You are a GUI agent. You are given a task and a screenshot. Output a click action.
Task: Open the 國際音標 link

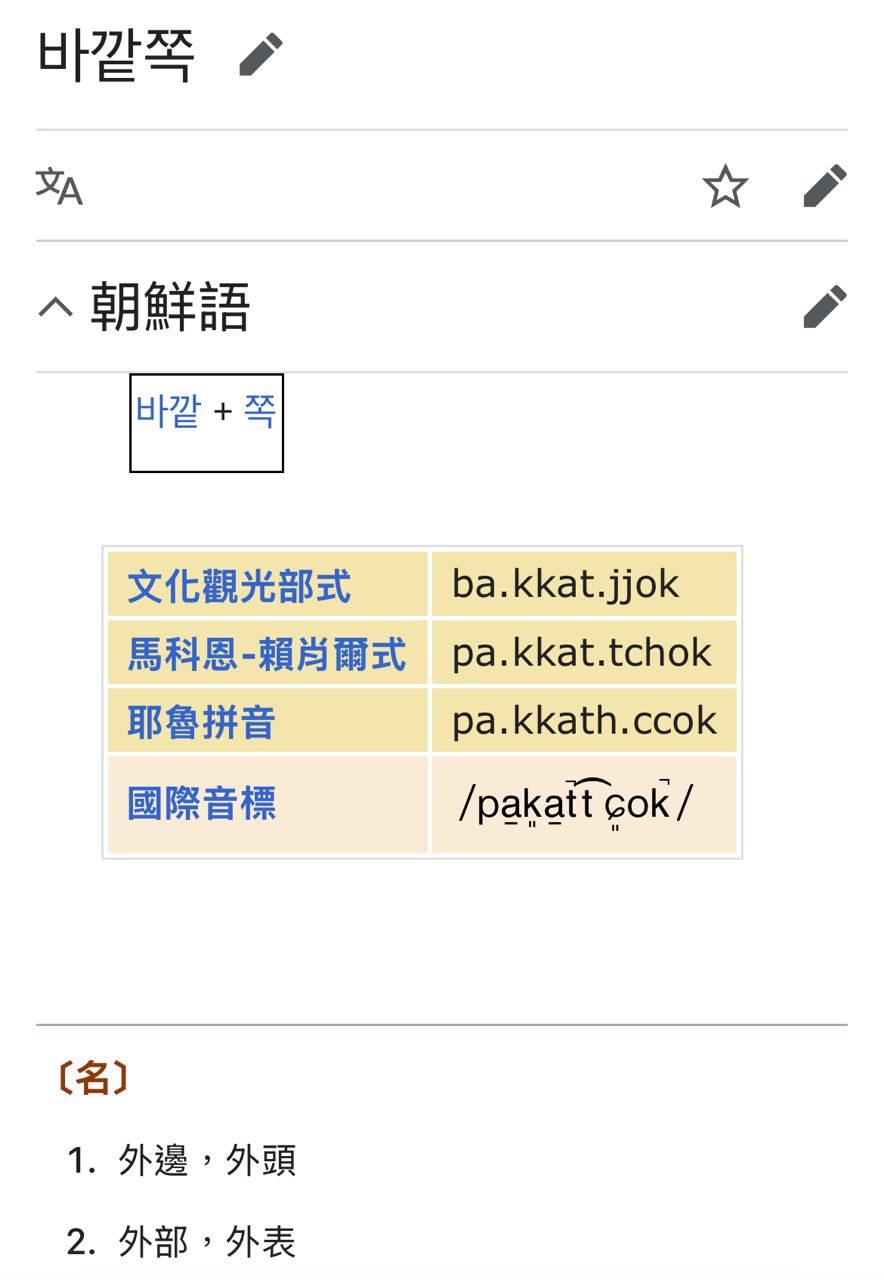pyautogui.click(x=201, y=803)
